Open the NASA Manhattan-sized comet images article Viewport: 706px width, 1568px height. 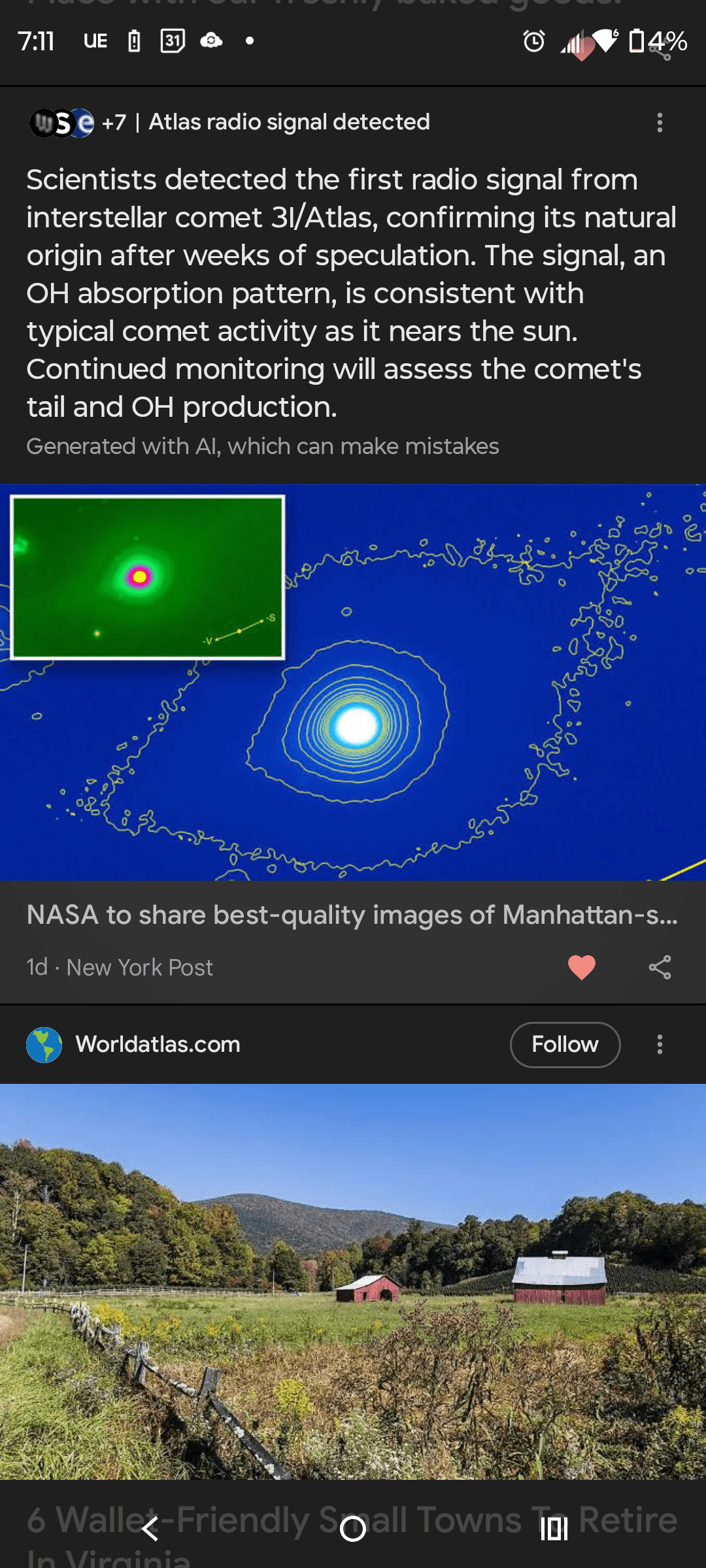[x=352, y=915]
